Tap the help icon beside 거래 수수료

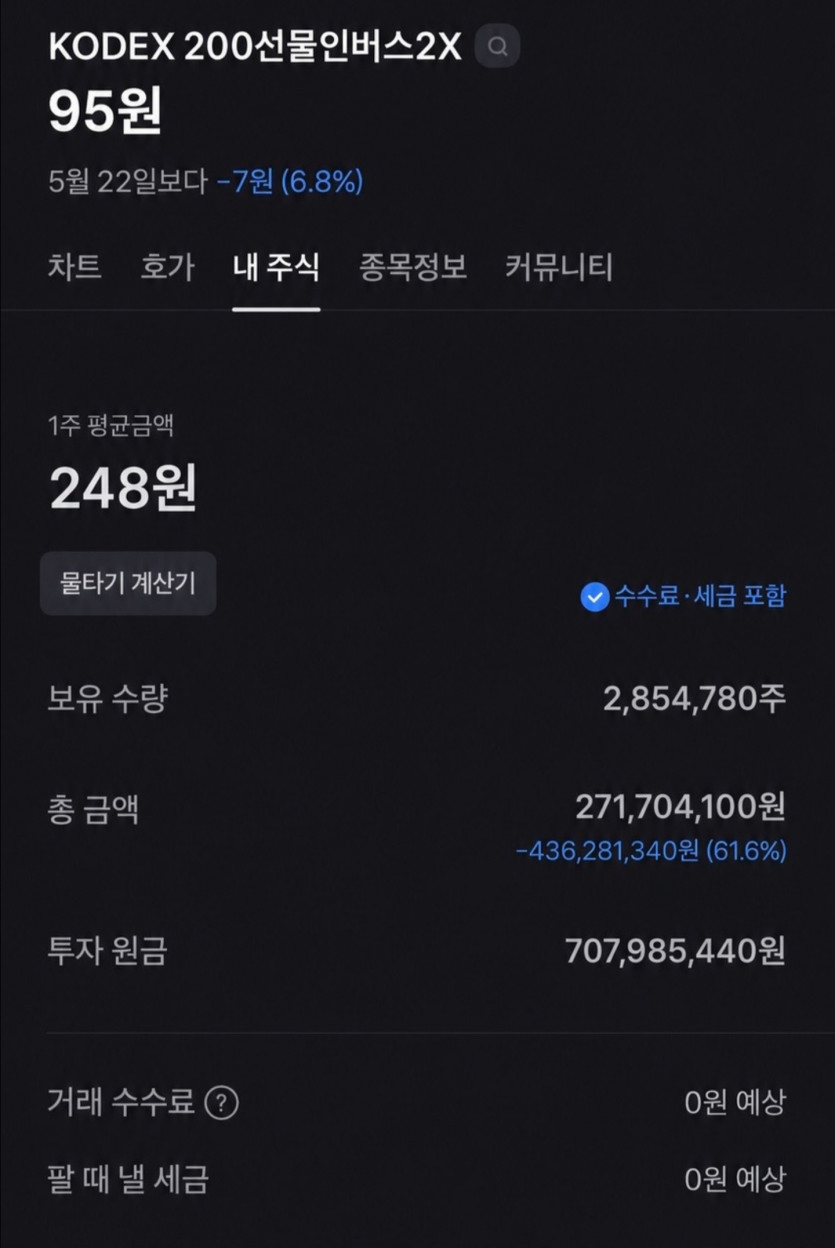click(x=222, y=1103)
